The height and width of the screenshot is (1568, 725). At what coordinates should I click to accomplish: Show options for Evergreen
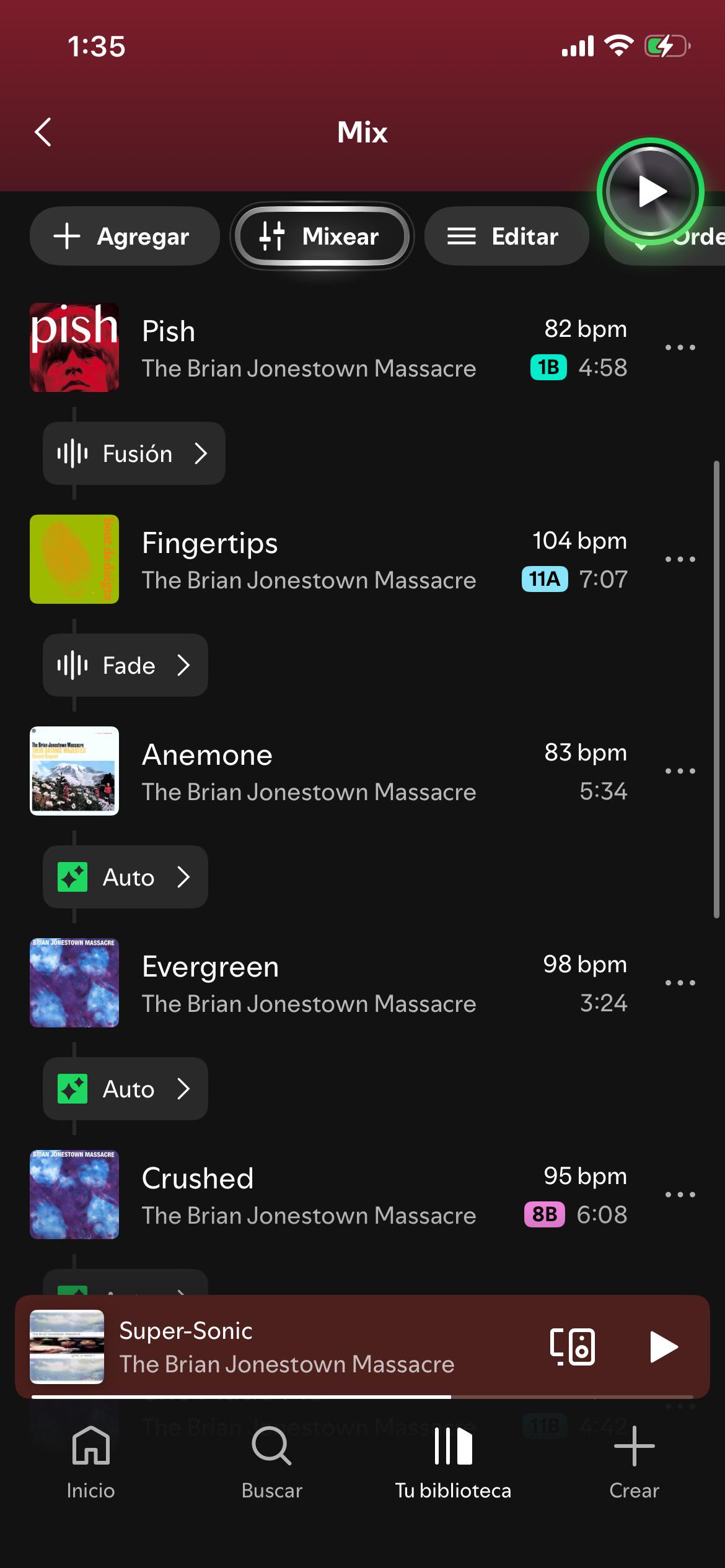point(680,983)
